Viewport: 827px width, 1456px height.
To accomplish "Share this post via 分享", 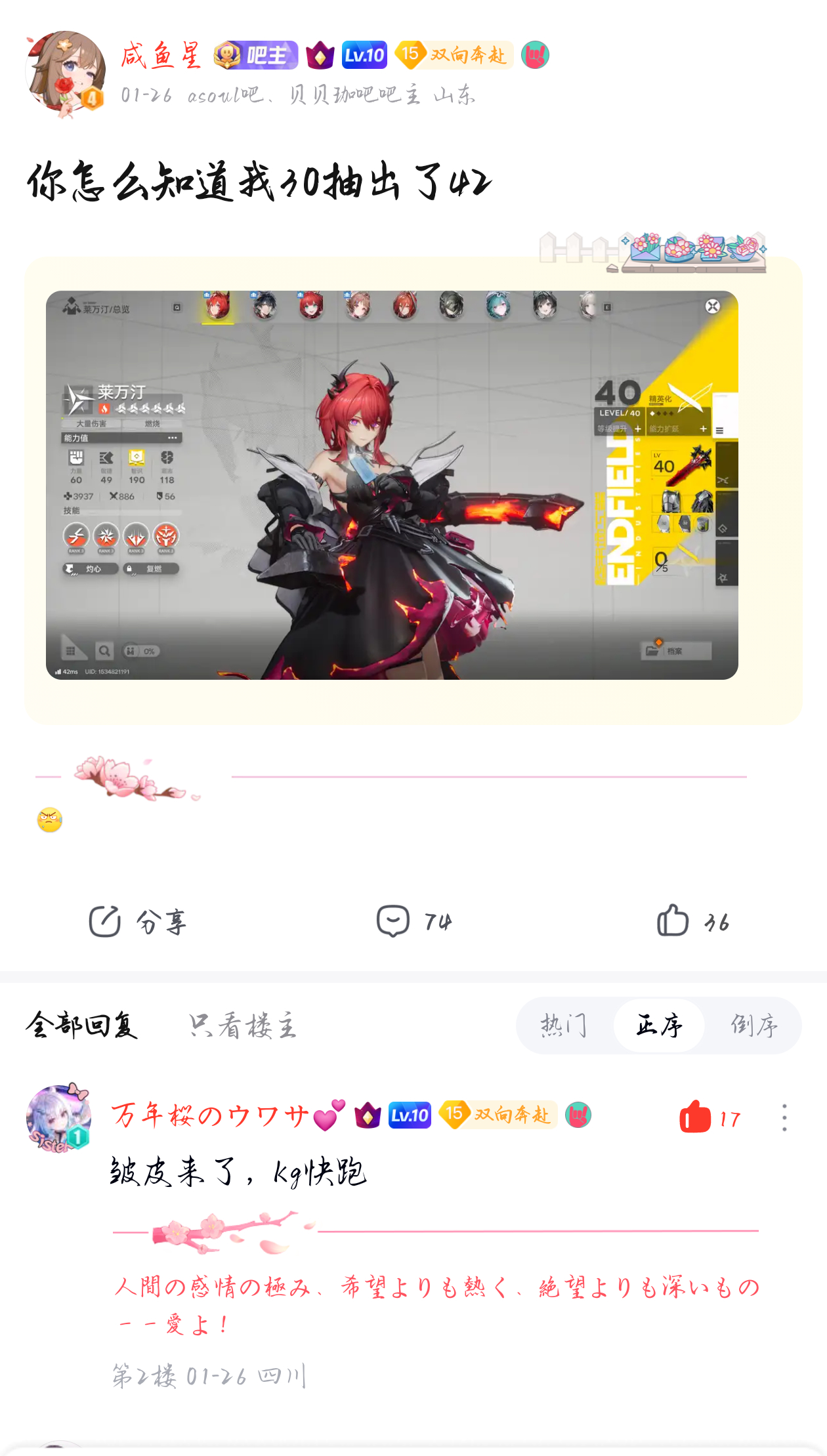I will tap(138, 922).
